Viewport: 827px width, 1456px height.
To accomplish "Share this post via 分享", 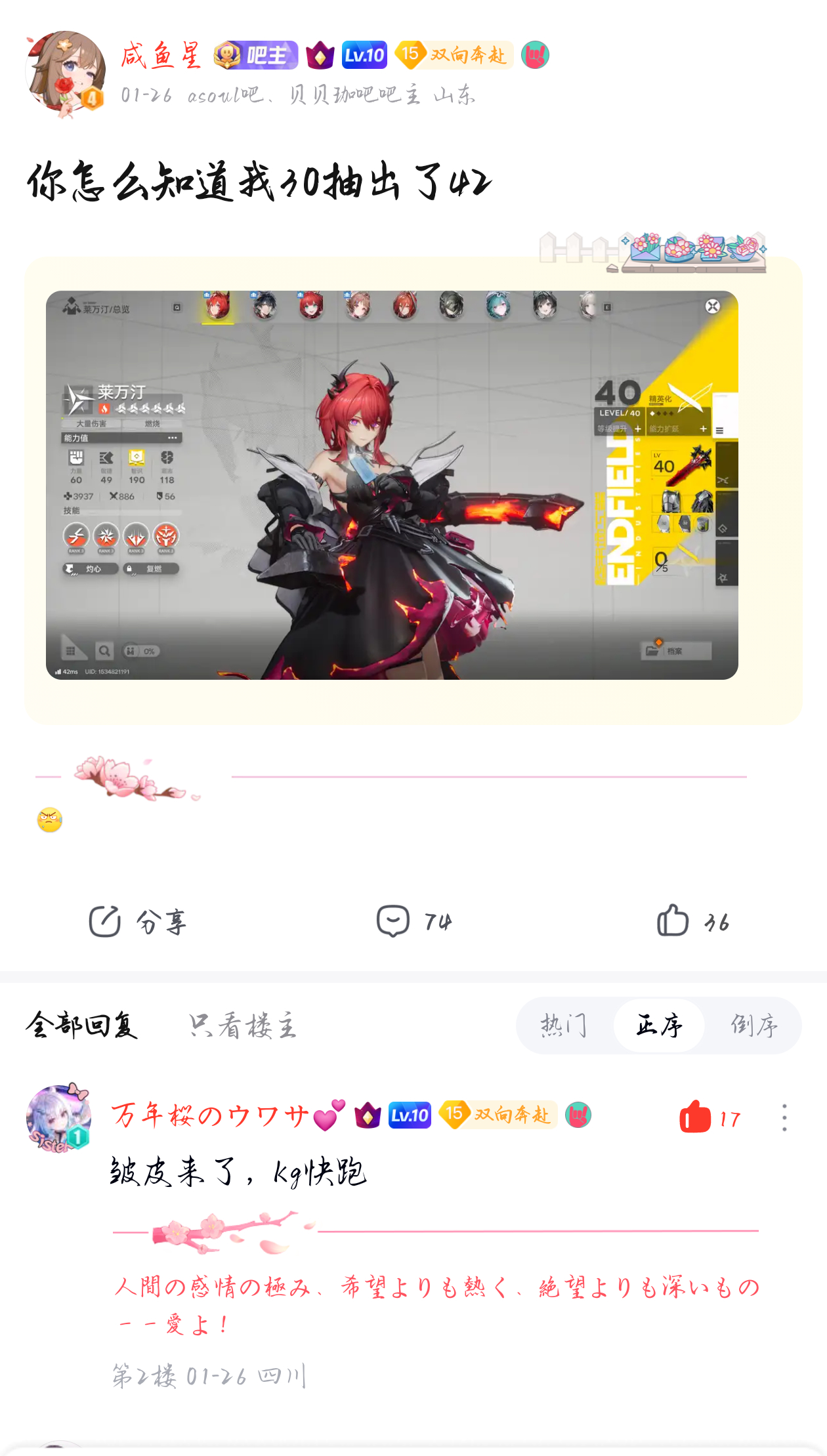I will tap(138, 922).
